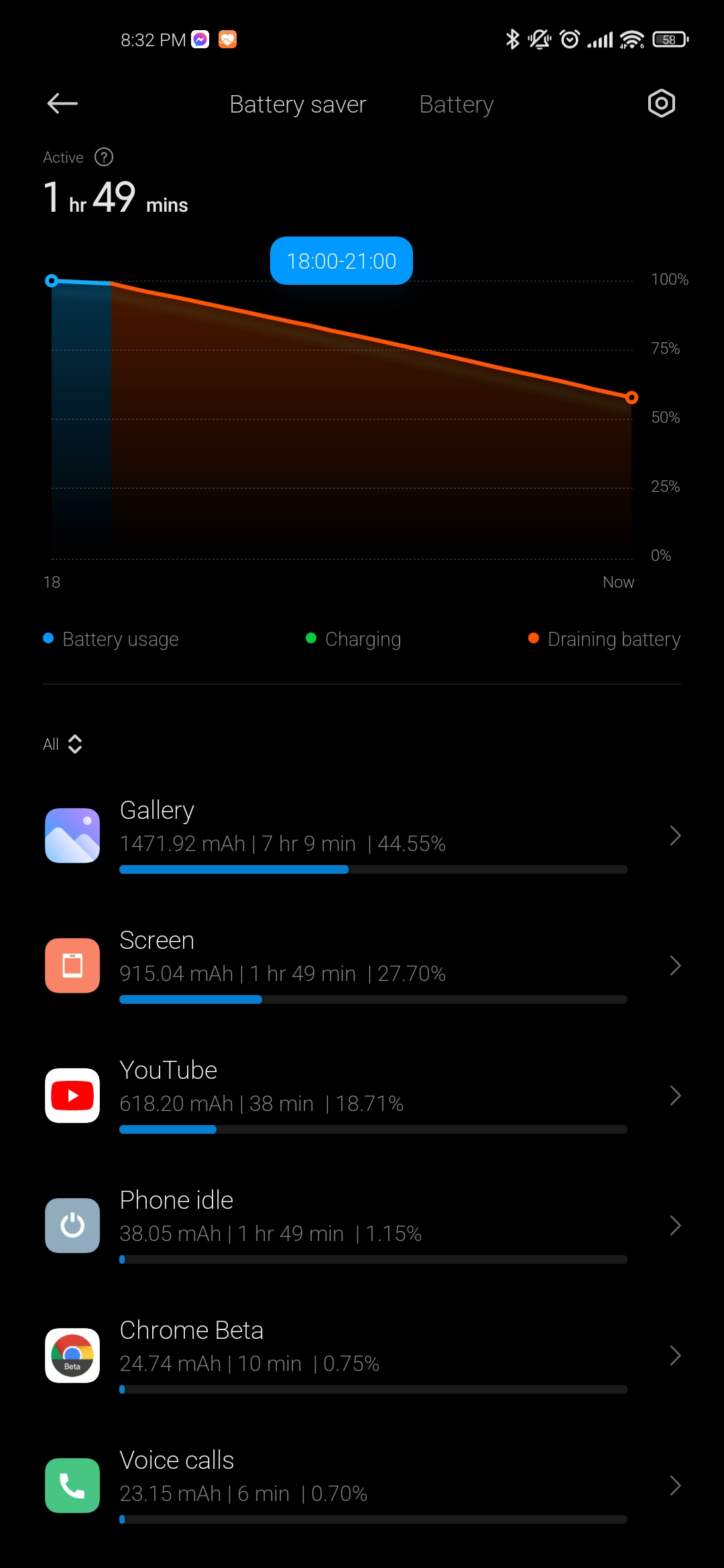This screenshot has height=1568, width=724.
Task: Tap the Active help question mark
Action: pos(104,157)
